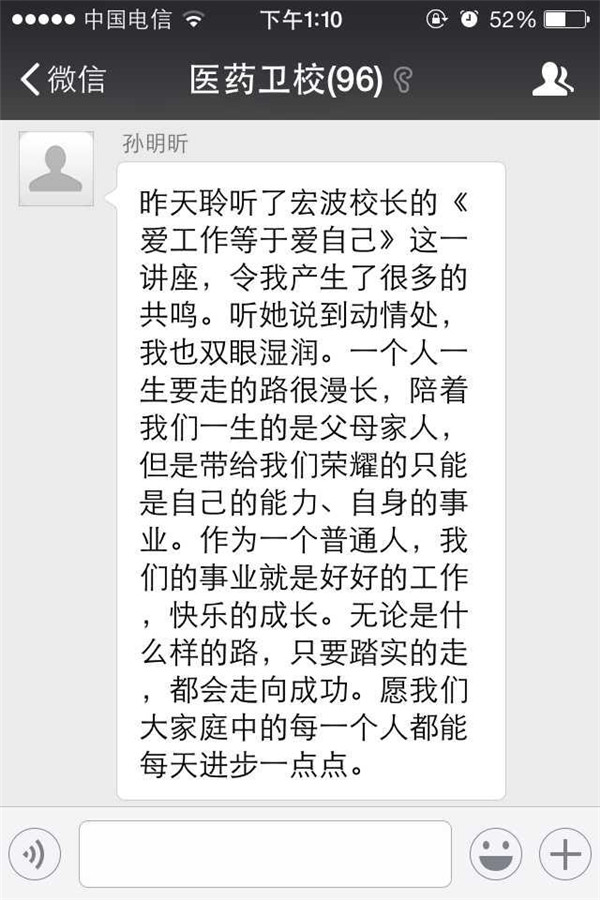Go back to the 微信 chat list
Viewport: 600px width, 900px height.
point(62,79)
